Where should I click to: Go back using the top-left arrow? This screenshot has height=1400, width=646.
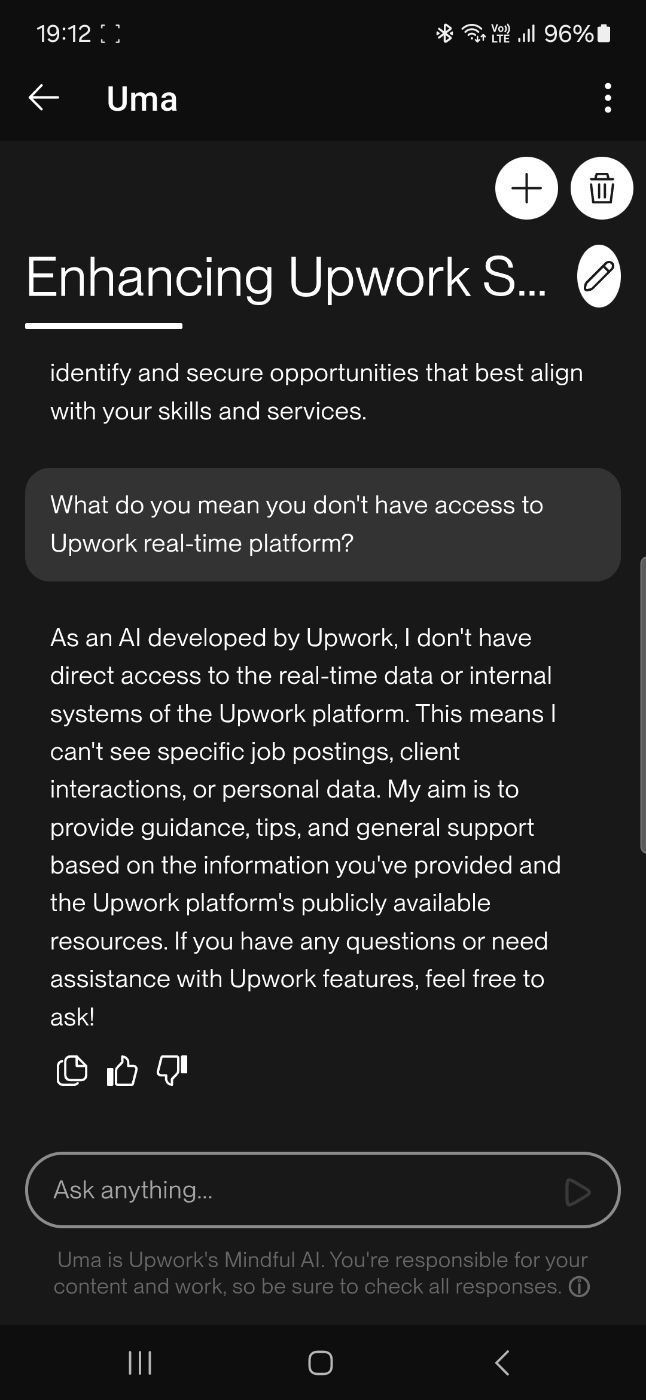click(x=44, y=98)
